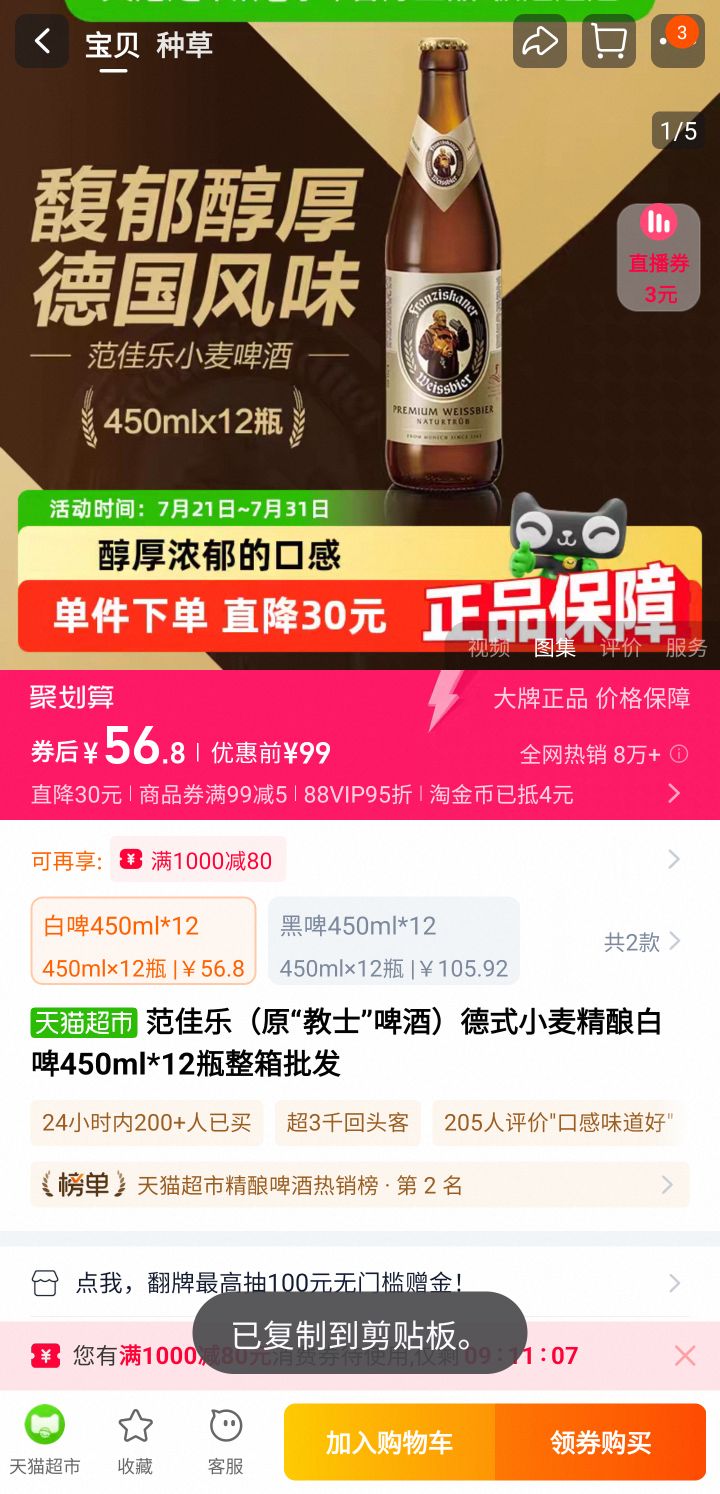The height and width of the screenshot is (1494, 720).
Task: Jump to the 服务 section
Action: pos(686,648)
